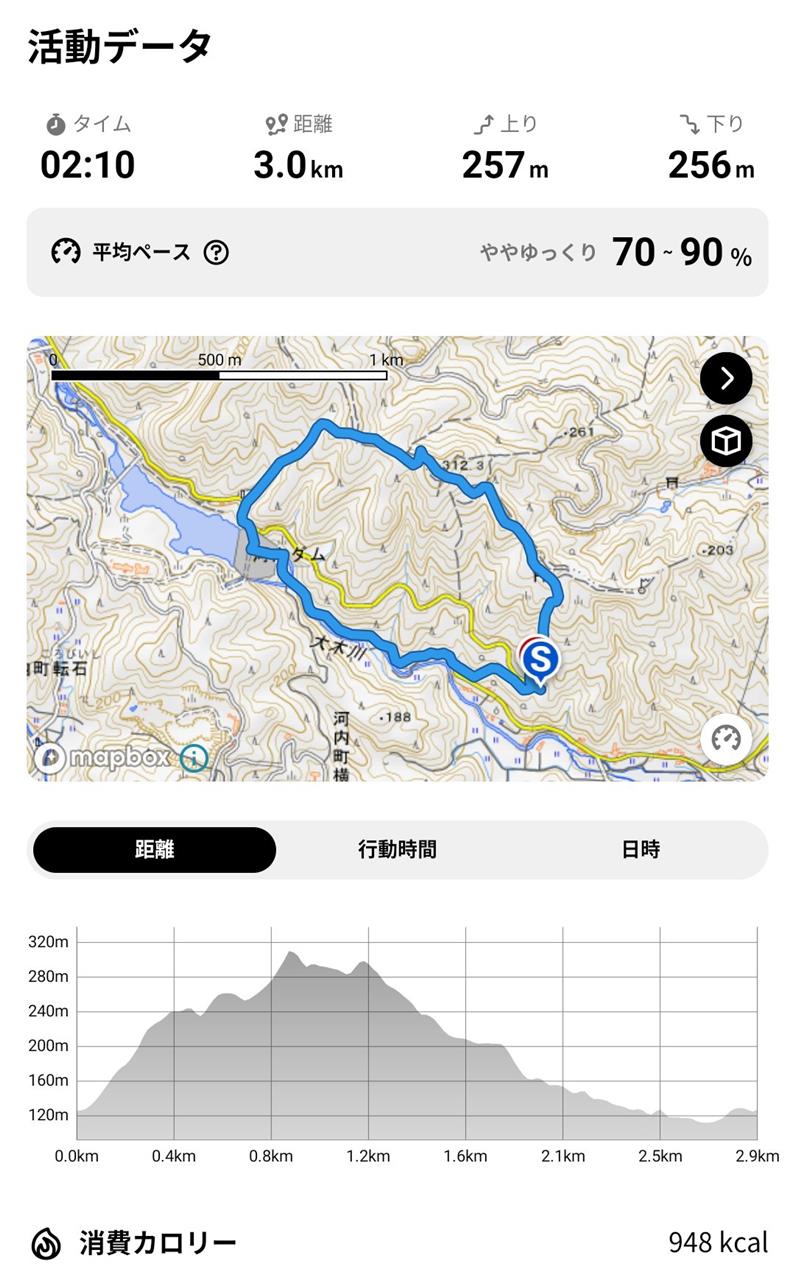Open the Mapbox info icon
This screenshot has height=1280, width=795.
[193, 758]
